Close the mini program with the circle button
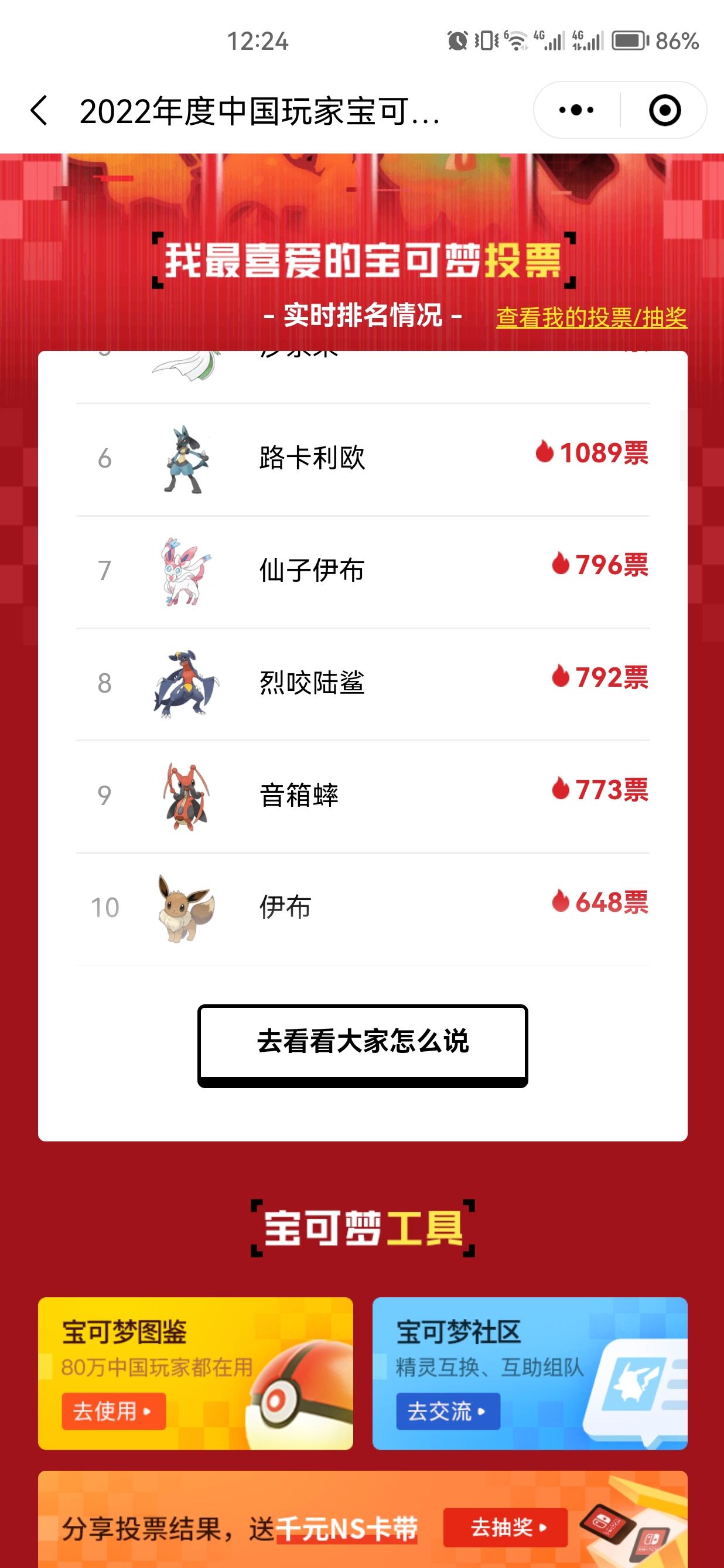 [664, 110]
